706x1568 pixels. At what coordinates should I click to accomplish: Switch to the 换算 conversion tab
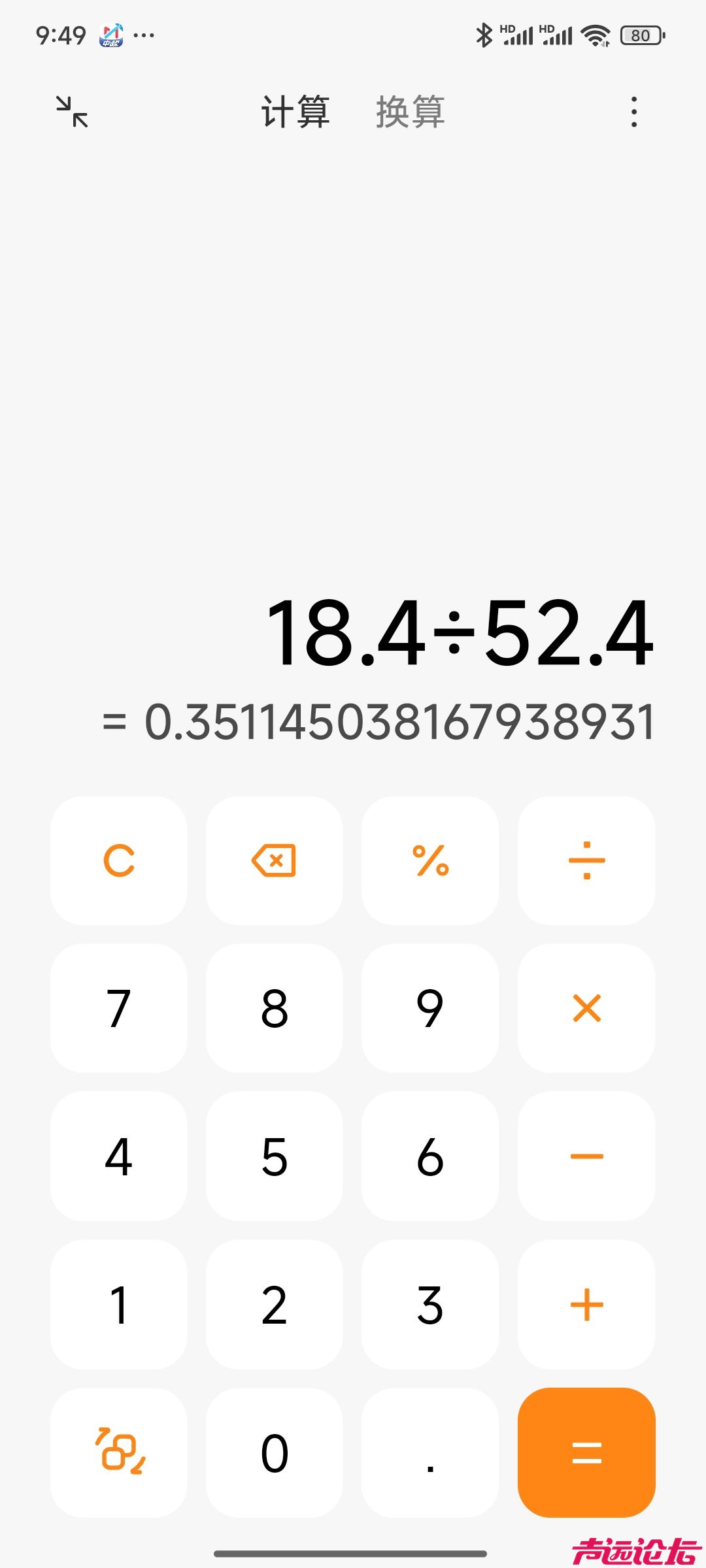(x=411, y=112)
